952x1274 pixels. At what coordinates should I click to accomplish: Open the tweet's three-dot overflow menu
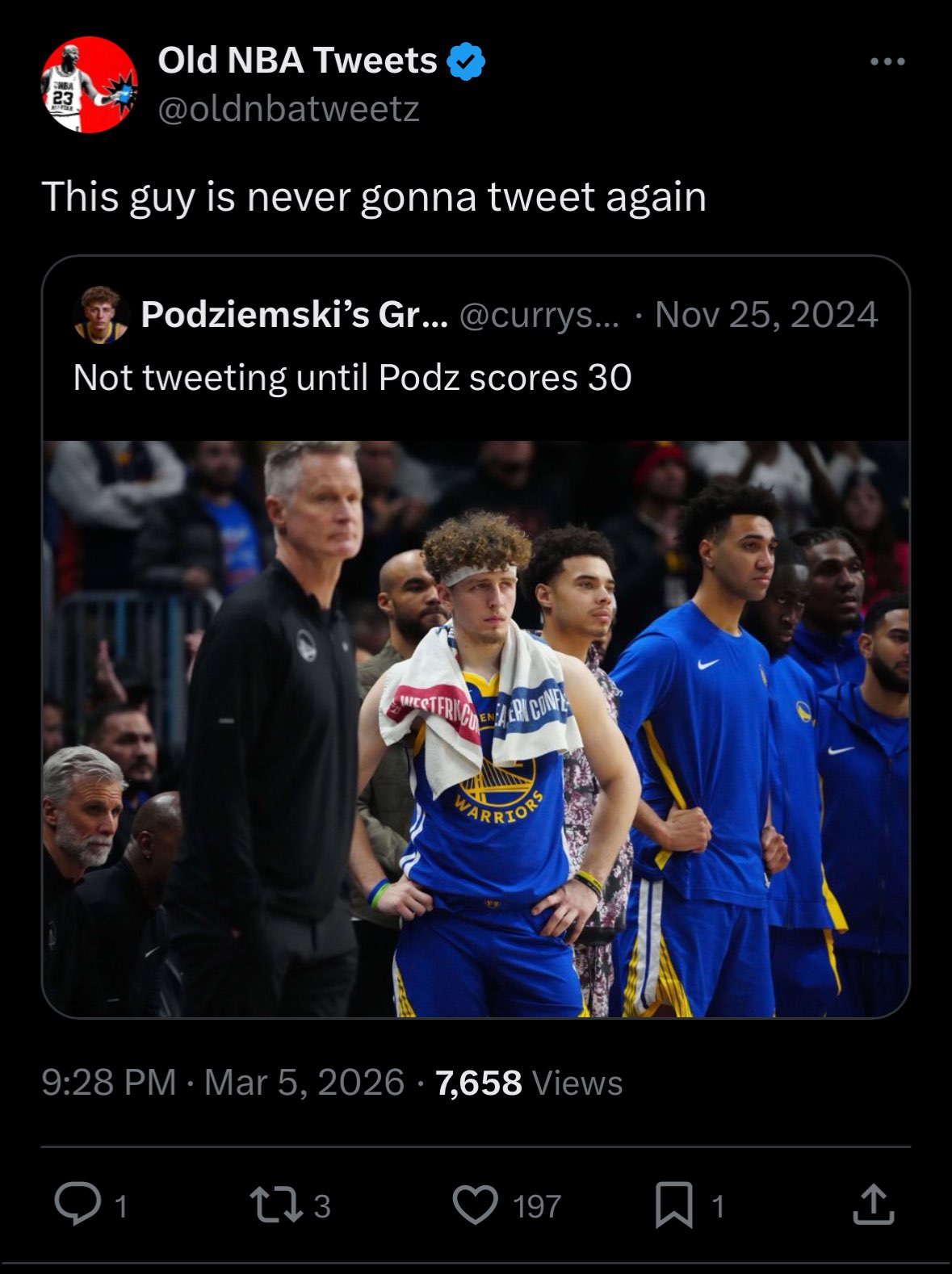887,61
